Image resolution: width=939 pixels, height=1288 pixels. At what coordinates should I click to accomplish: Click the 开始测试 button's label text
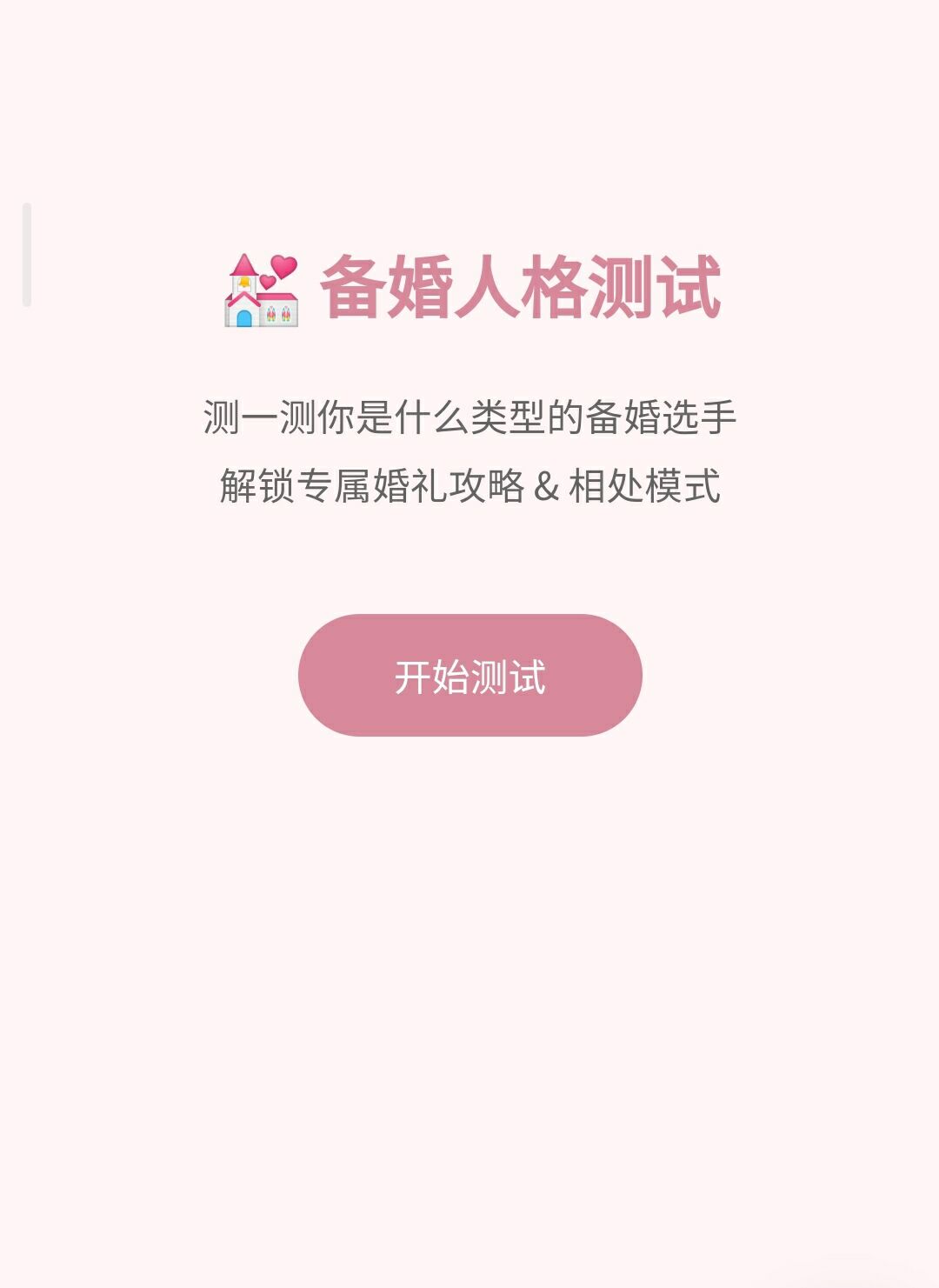click(x=469, y=677)
